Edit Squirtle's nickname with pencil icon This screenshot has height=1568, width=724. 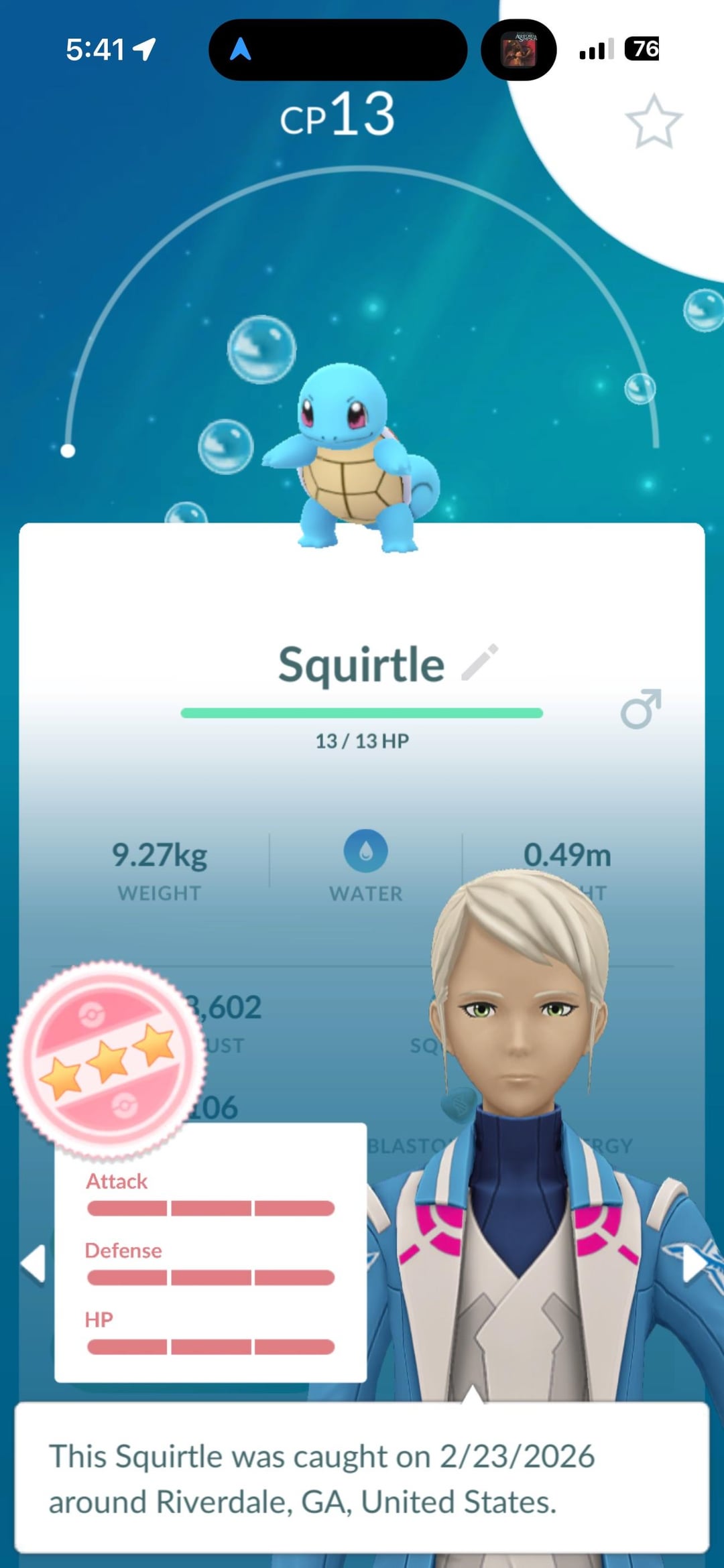pyautogui.click(x=480, y=662)
